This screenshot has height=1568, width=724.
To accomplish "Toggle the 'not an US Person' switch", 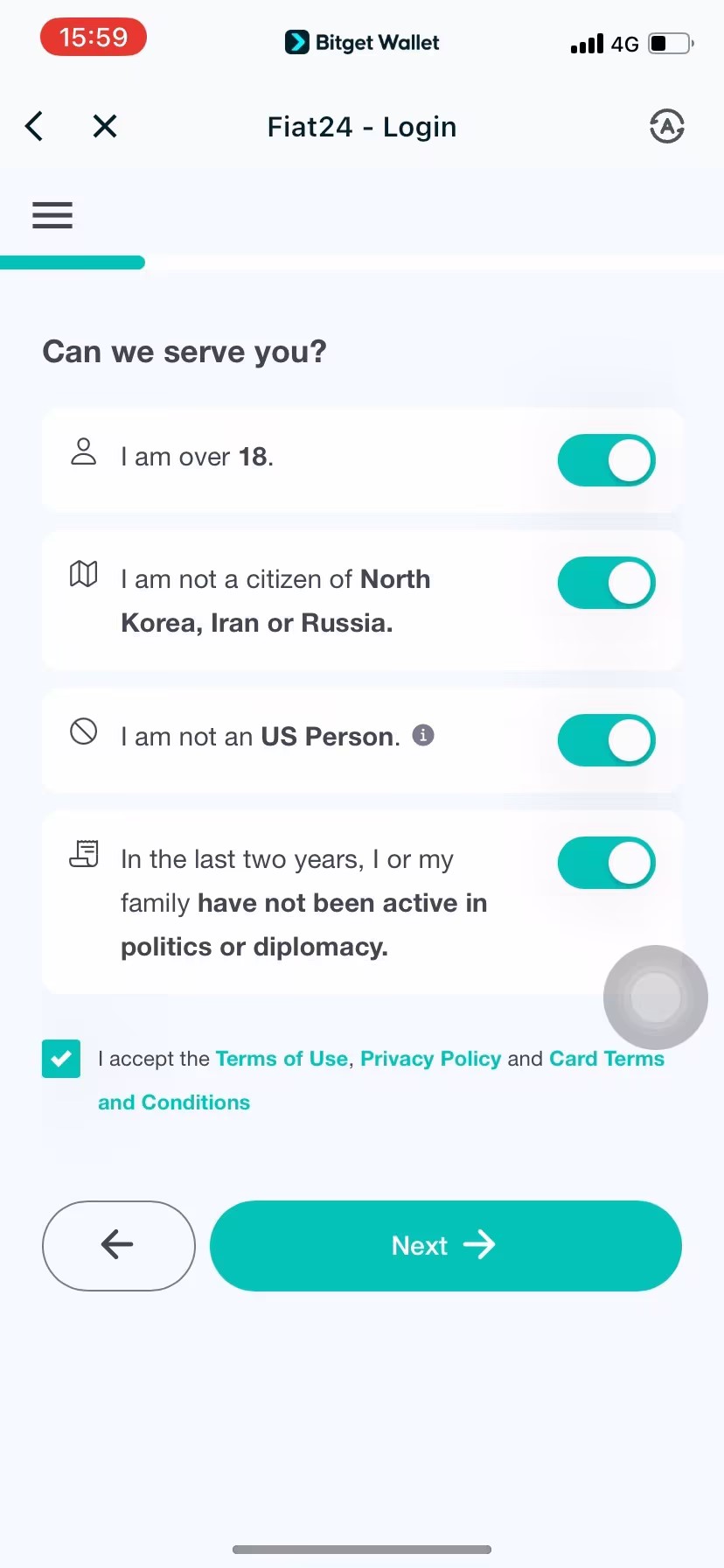I will coord(606,740).
